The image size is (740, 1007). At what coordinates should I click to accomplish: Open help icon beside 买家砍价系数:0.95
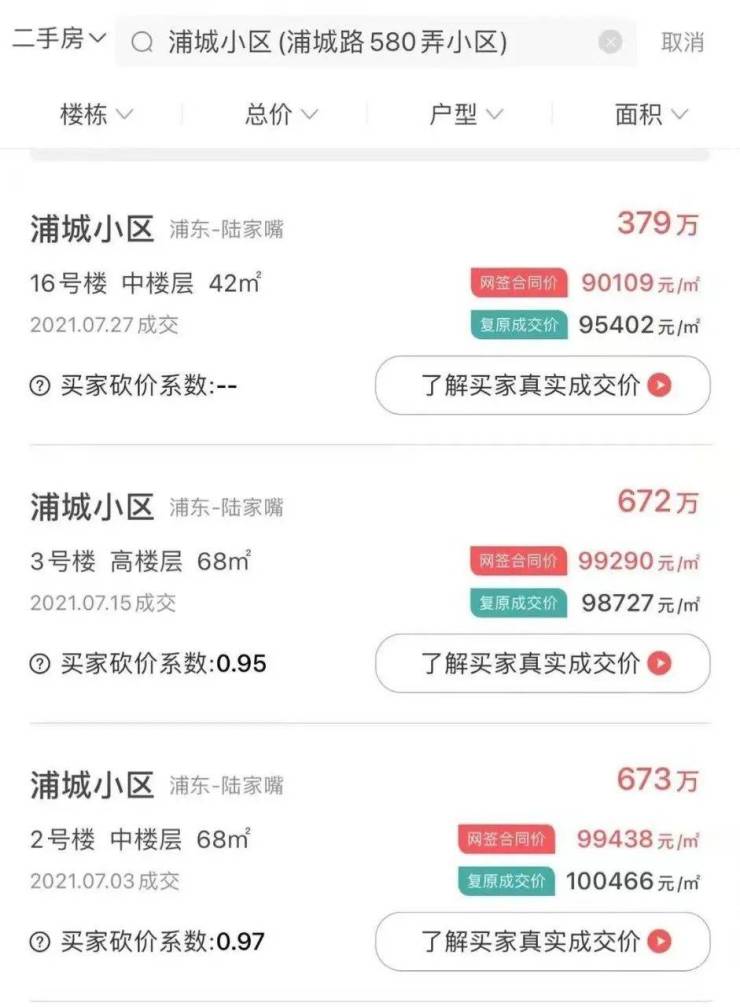[x=40, y=664]
